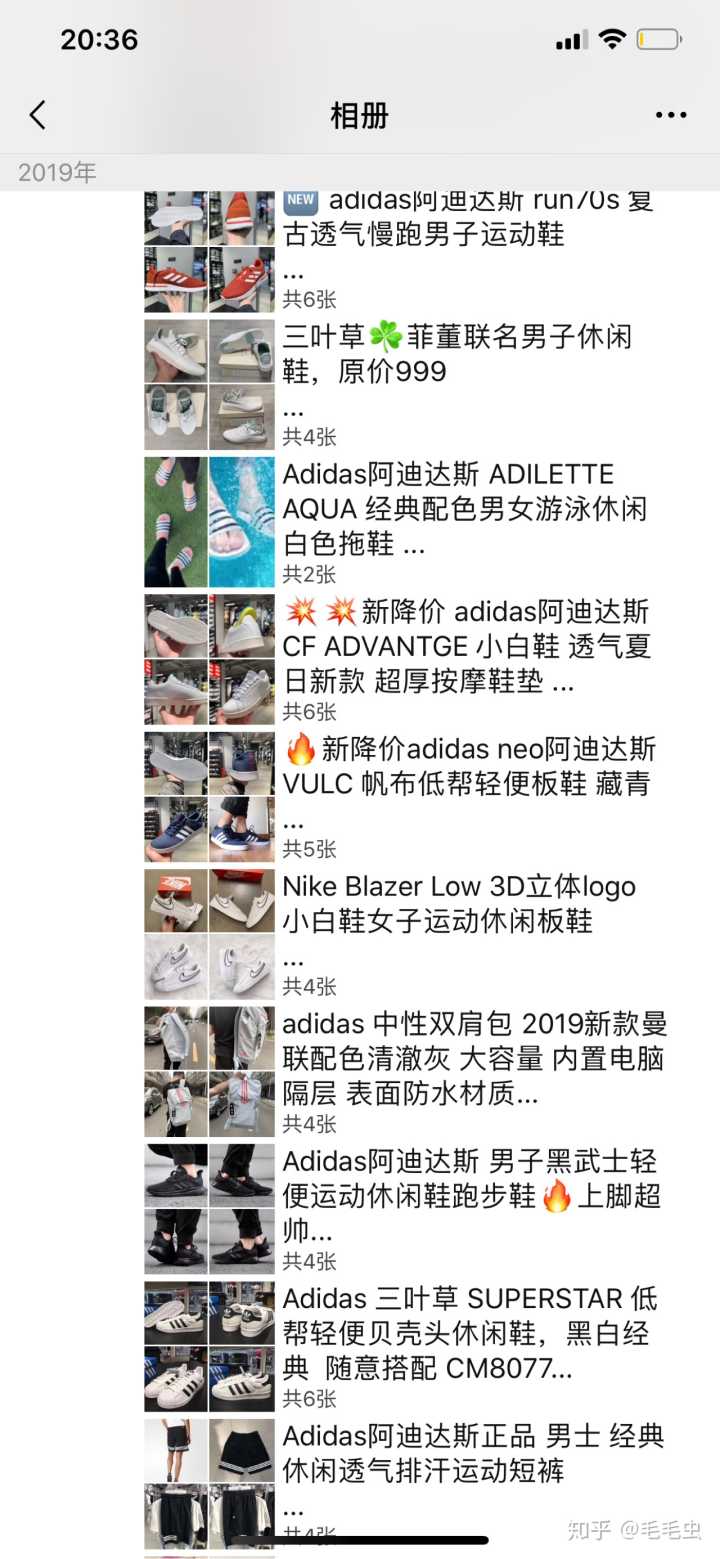The image size is (720, 1559).
Task: Open the adidas 中性双肩包 post
Action: [473, 1058]
